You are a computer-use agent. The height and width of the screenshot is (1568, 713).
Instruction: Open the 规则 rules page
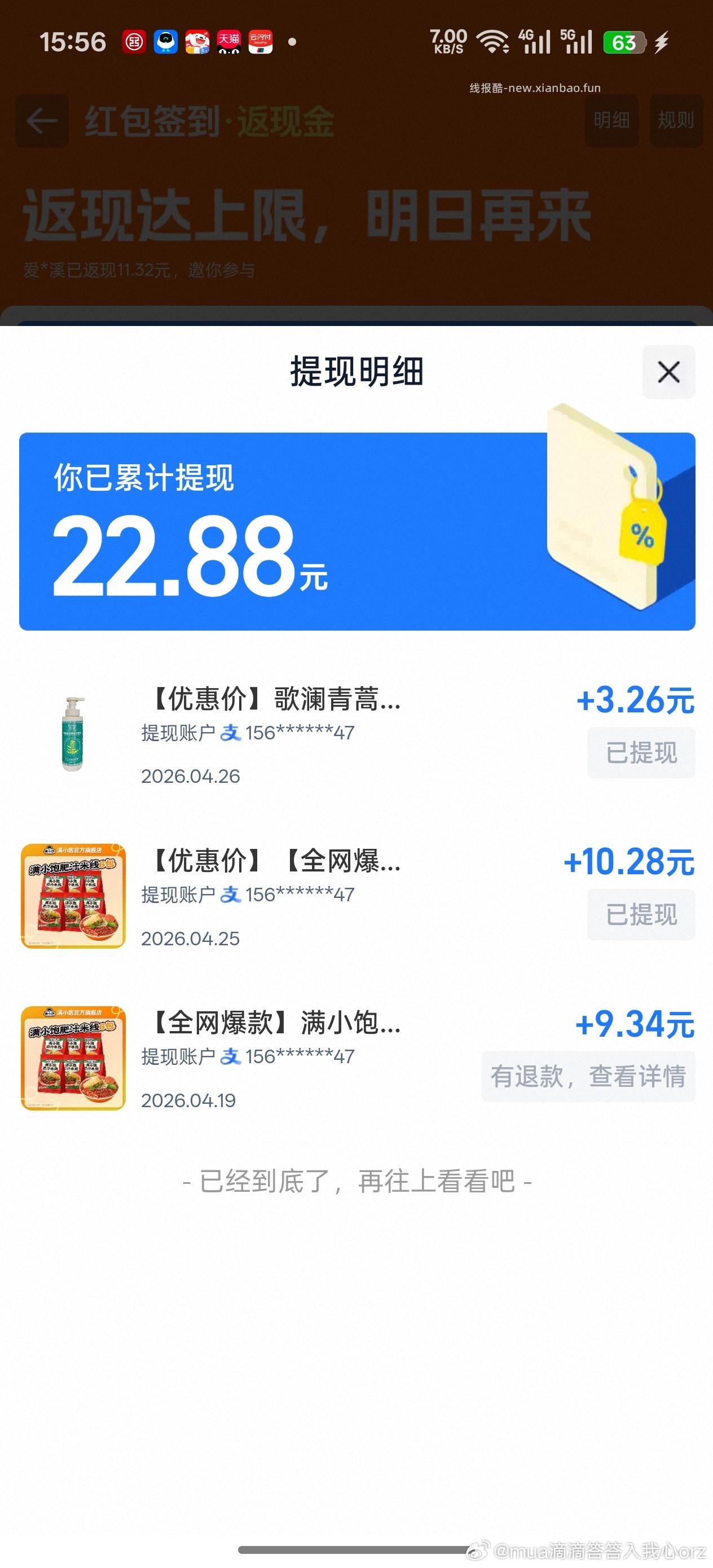click(676, 121)
